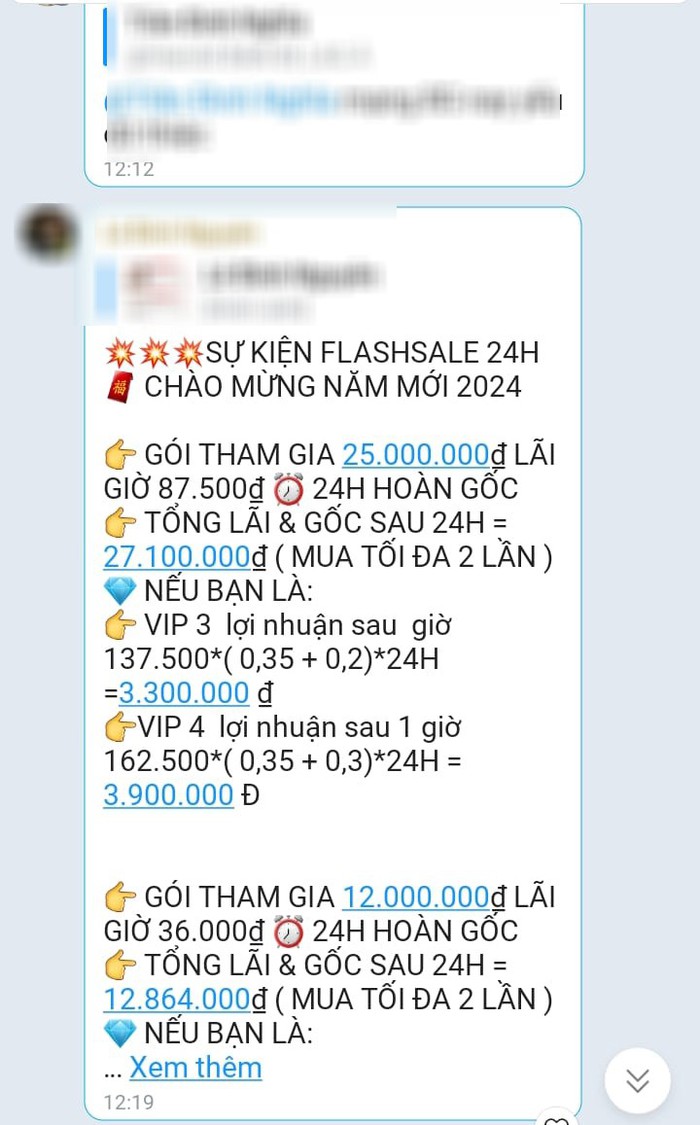Tap the linked number 27.100.000
This screenshot has height=1125, width=700.
(x=176, y=557)
